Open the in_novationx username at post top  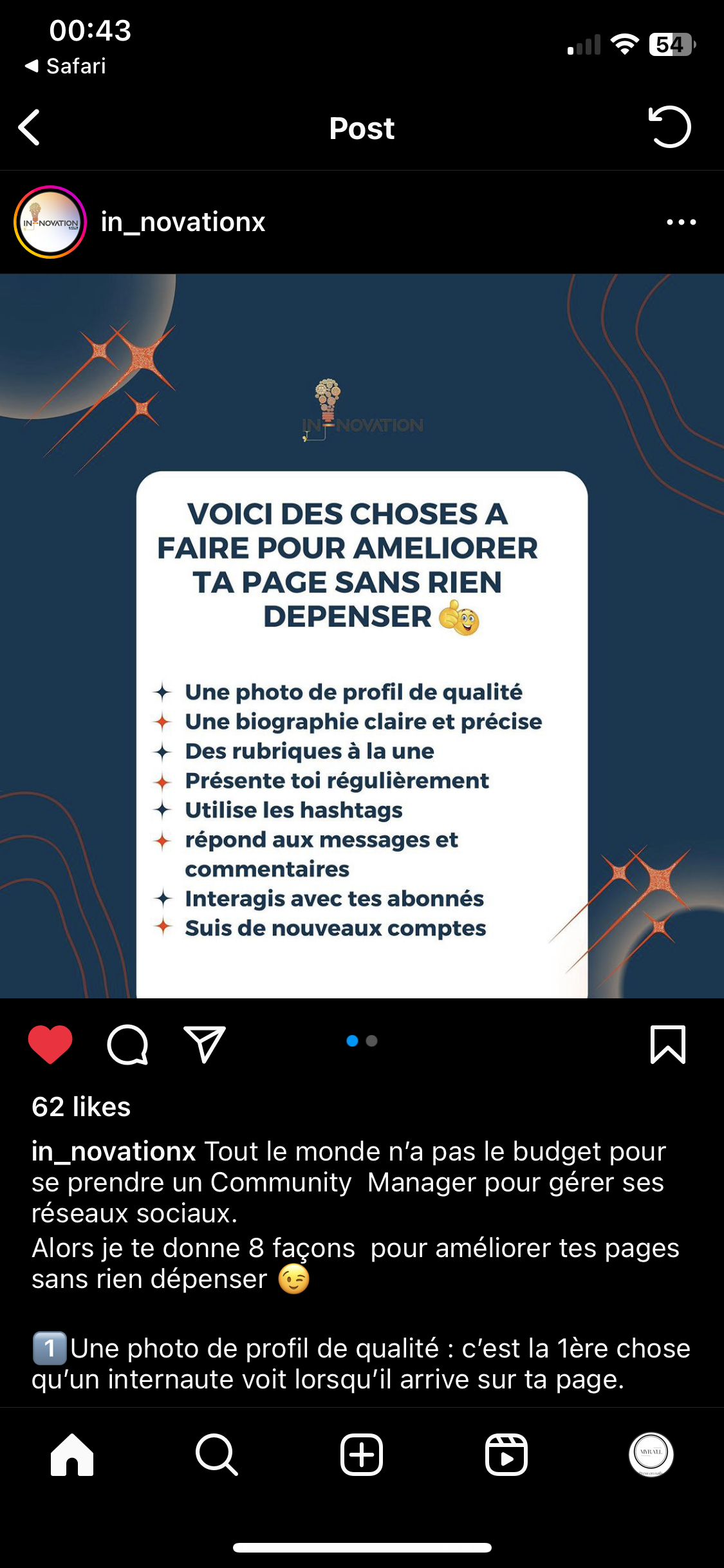pyautogui.click(x=183, y=222)
